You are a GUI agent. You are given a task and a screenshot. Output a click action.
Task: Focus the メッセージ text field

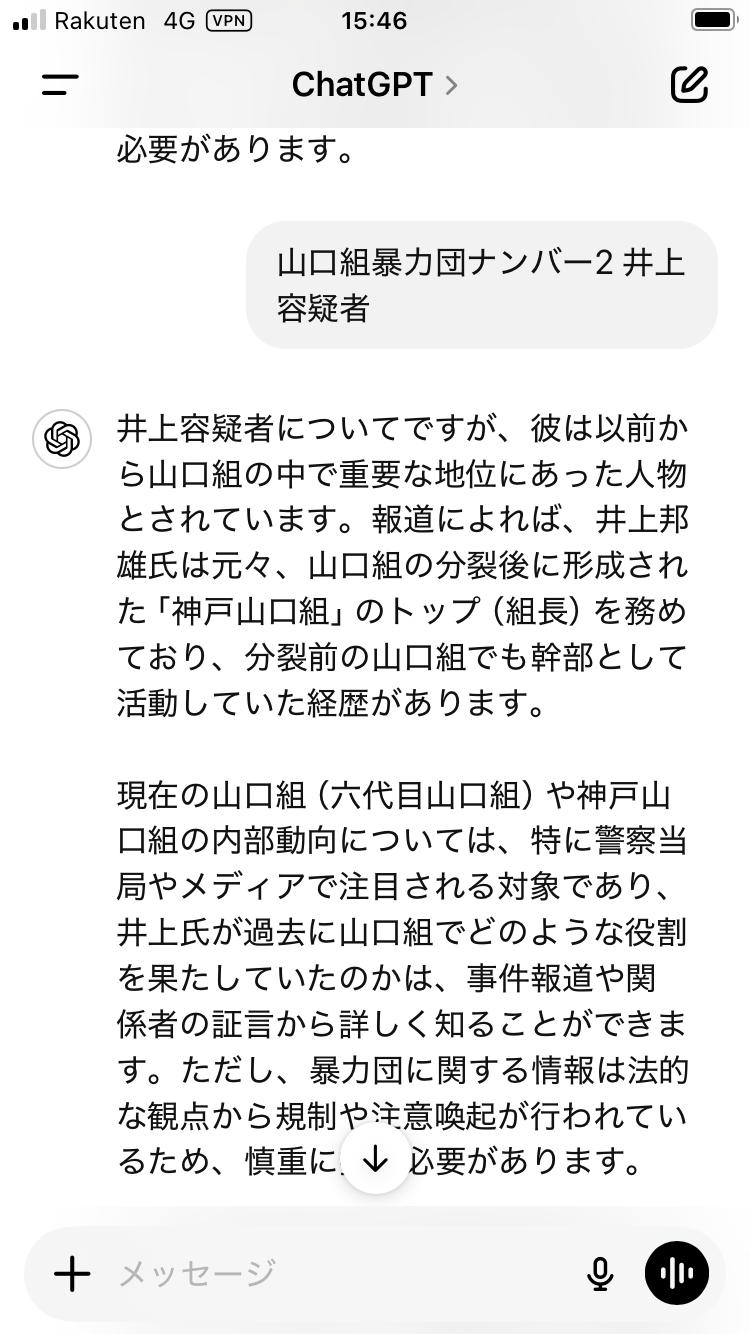(330, 1273)
